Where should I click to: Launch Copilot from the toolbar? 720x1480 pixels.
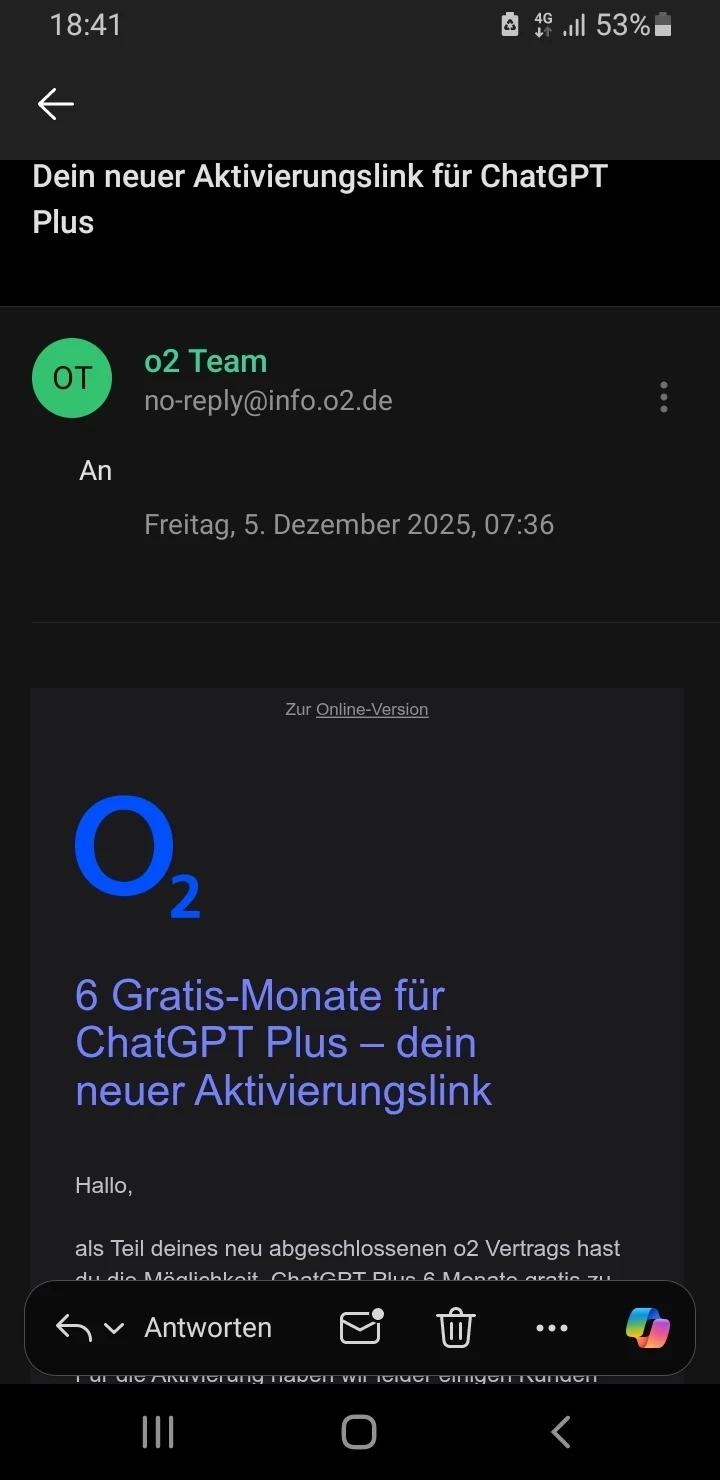click(648, 1328)
